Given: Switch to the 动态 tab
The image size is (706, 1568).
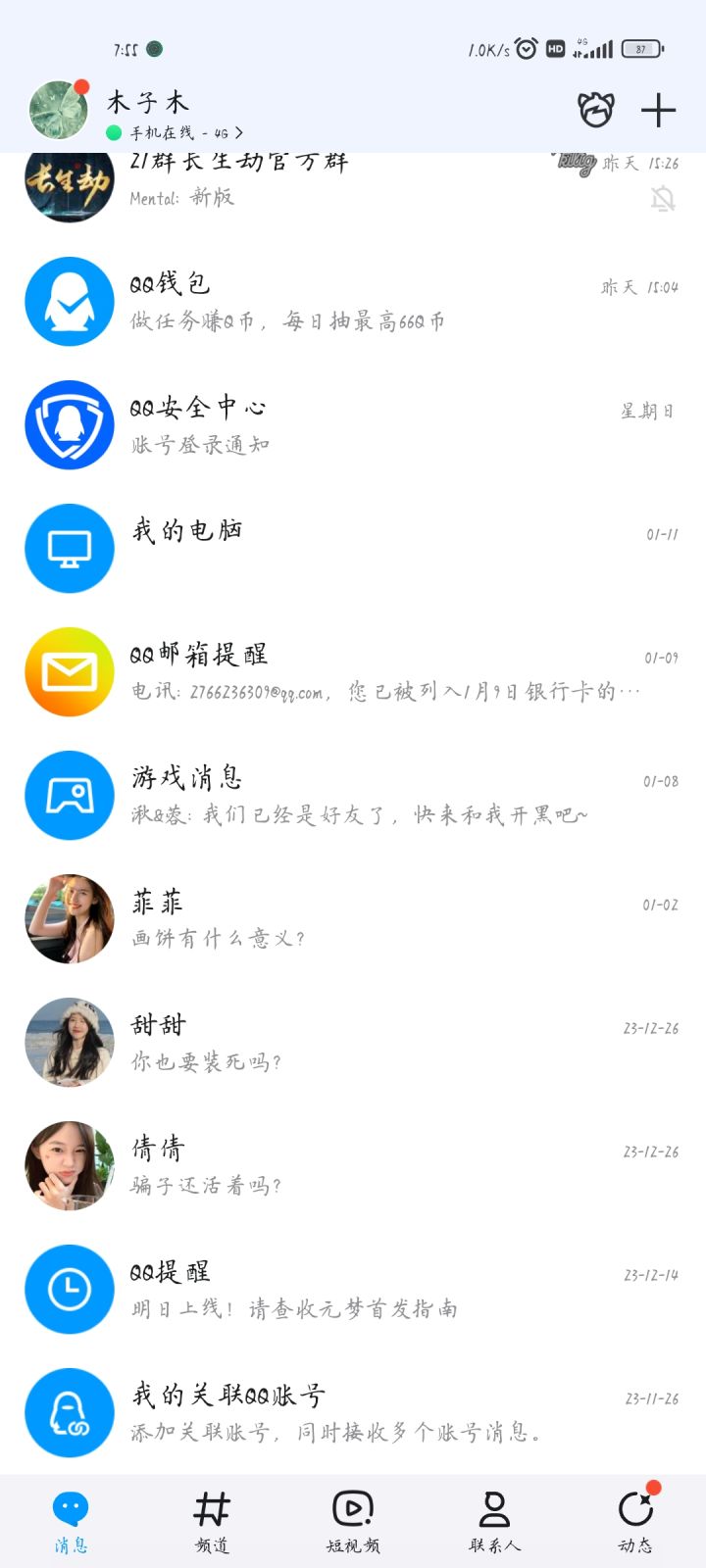Looking at the screenshot, I should coord(635,1522).
